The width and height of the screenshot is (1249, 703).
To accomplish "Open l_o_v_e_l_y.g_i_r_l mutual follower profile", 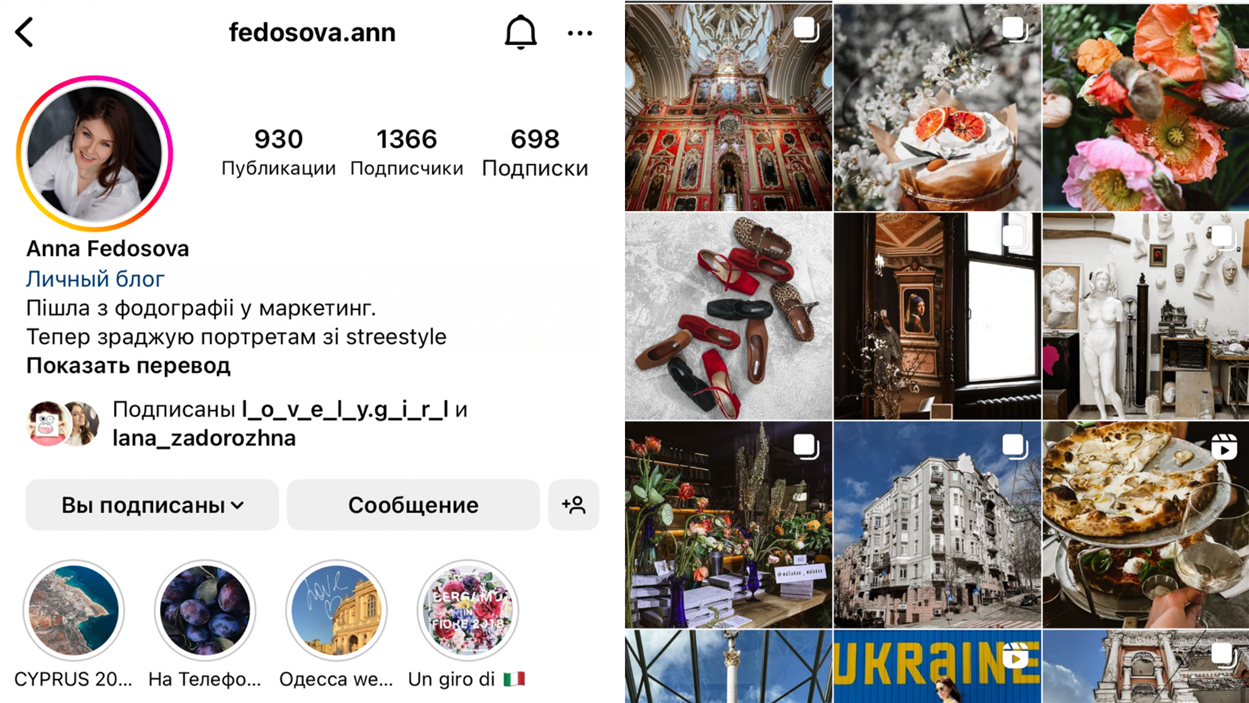I will click(x=345, y=409).
